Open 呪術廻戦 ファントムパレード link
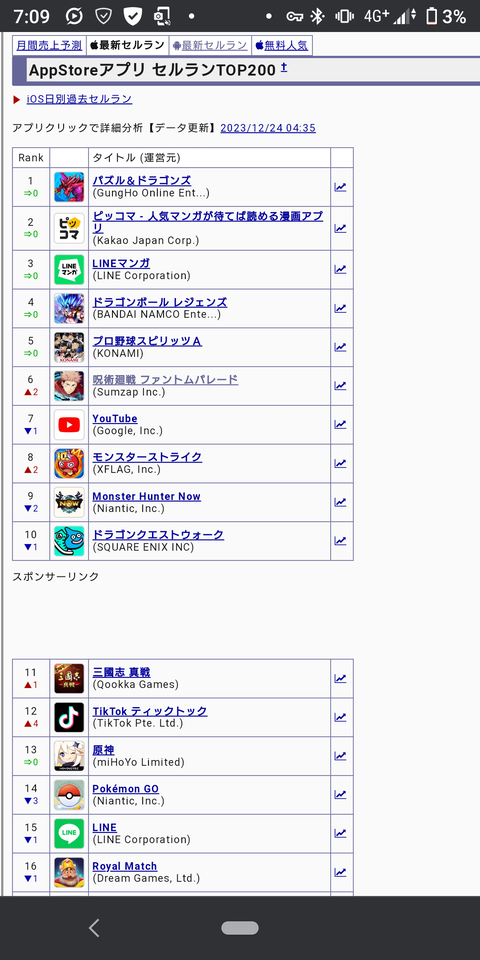The image size is (480, 960). click(165, 380)
